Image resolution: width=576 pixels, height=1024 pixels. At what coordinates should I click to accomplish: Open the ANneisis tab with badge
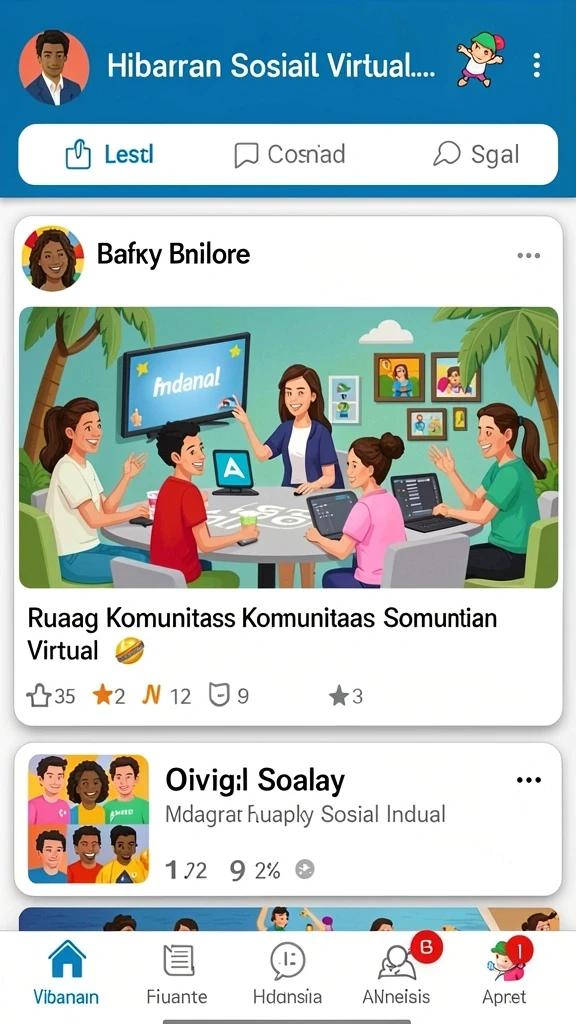coord(397,973)
